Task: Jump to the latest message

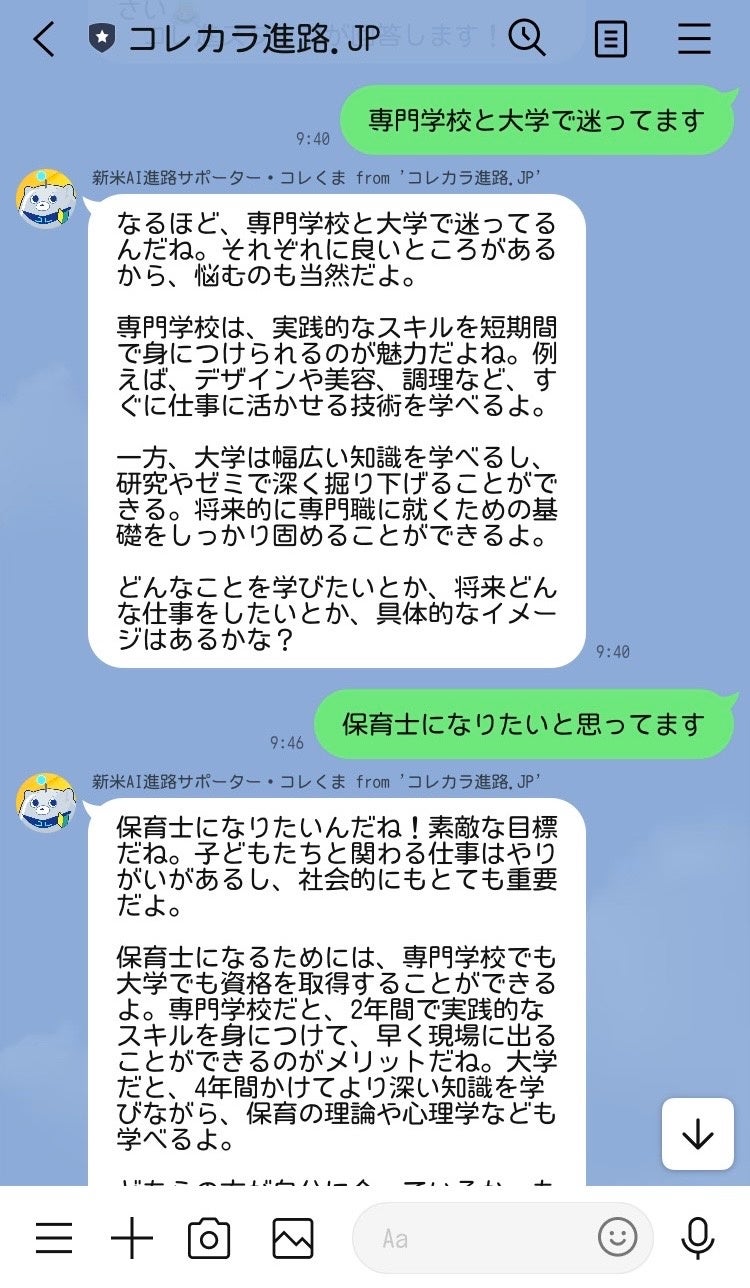Action: point(697,1133)
